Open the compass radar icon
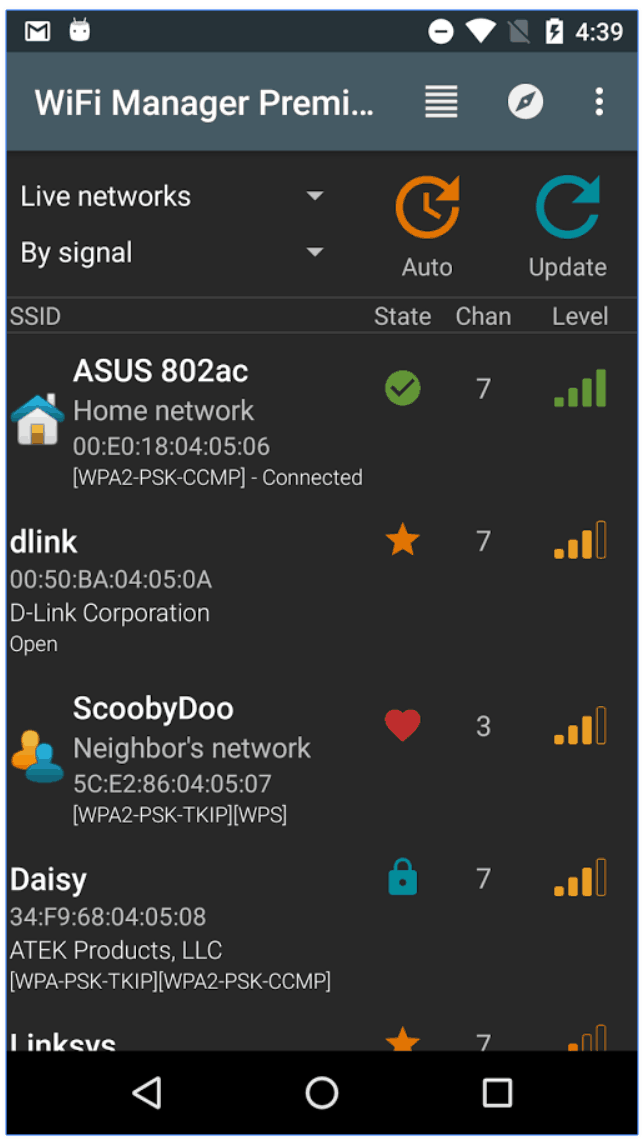The height and width of the screenshot is (1142, 643). [525, 102]
